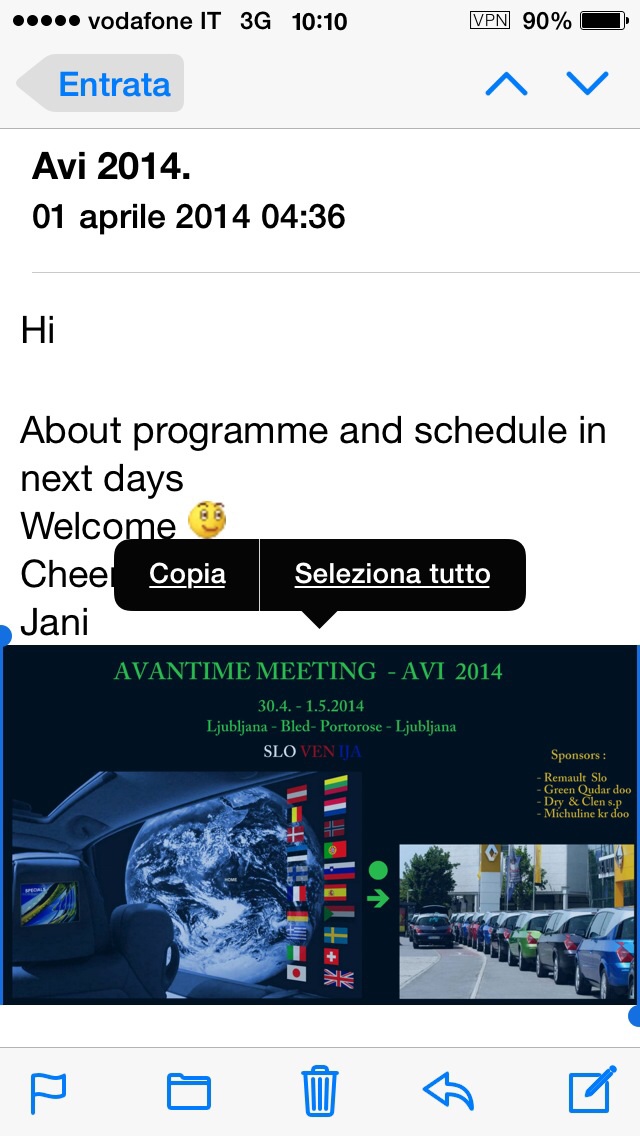Compose a new email

[x=593, y=1089]
